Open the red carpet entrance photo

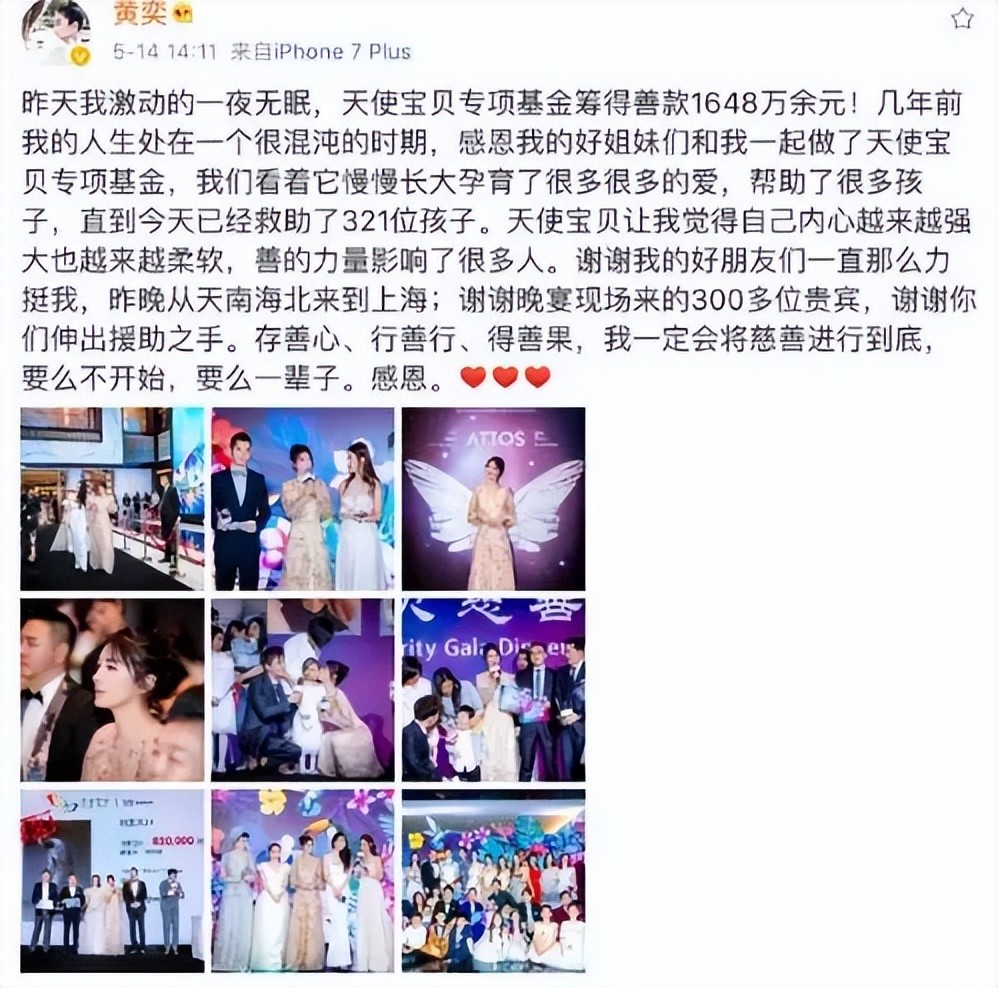pyautogui.click(x=112, y=498)
